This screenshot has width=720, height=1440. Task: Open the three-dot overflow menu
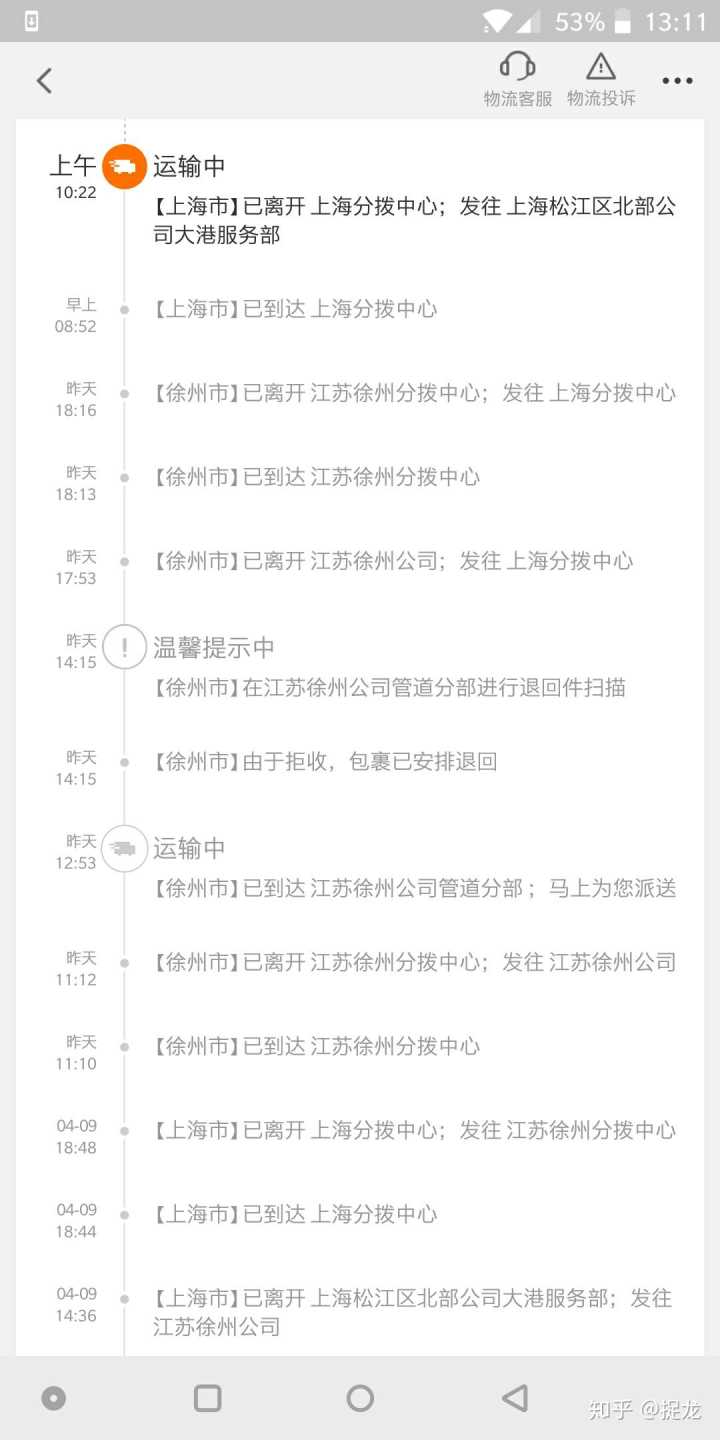pos(677,81)
